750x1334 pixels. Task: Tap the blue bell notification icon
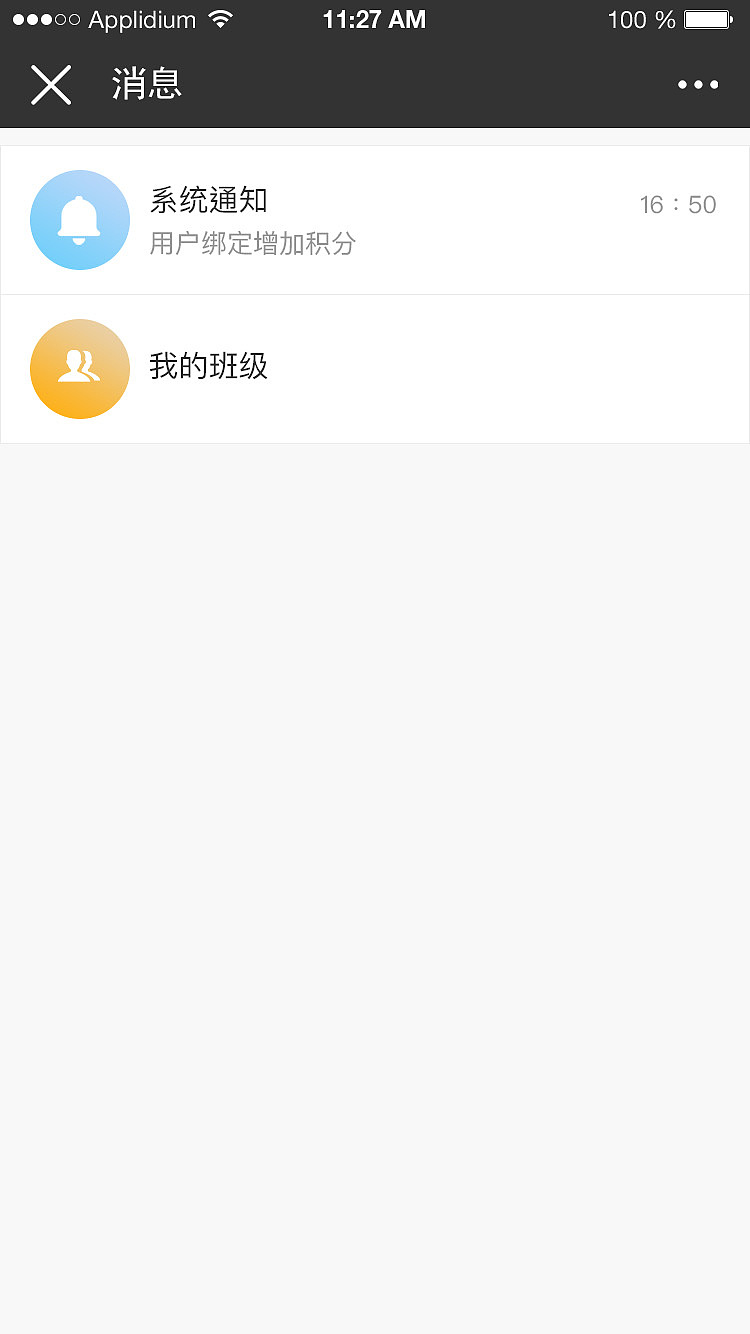click(x=80, y=220)
